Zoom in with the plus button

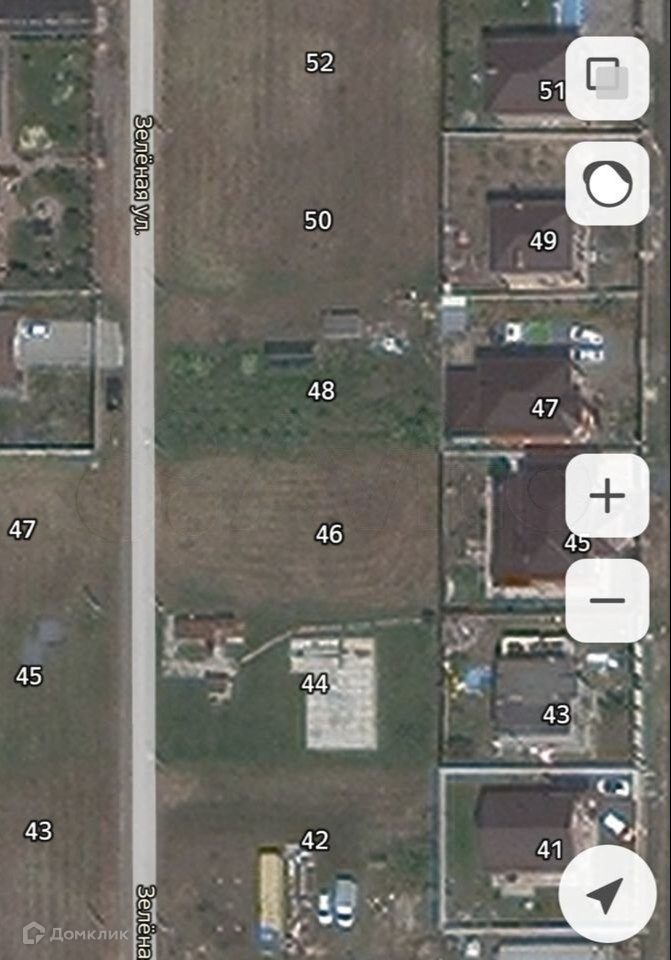click(x=607, y=496)
